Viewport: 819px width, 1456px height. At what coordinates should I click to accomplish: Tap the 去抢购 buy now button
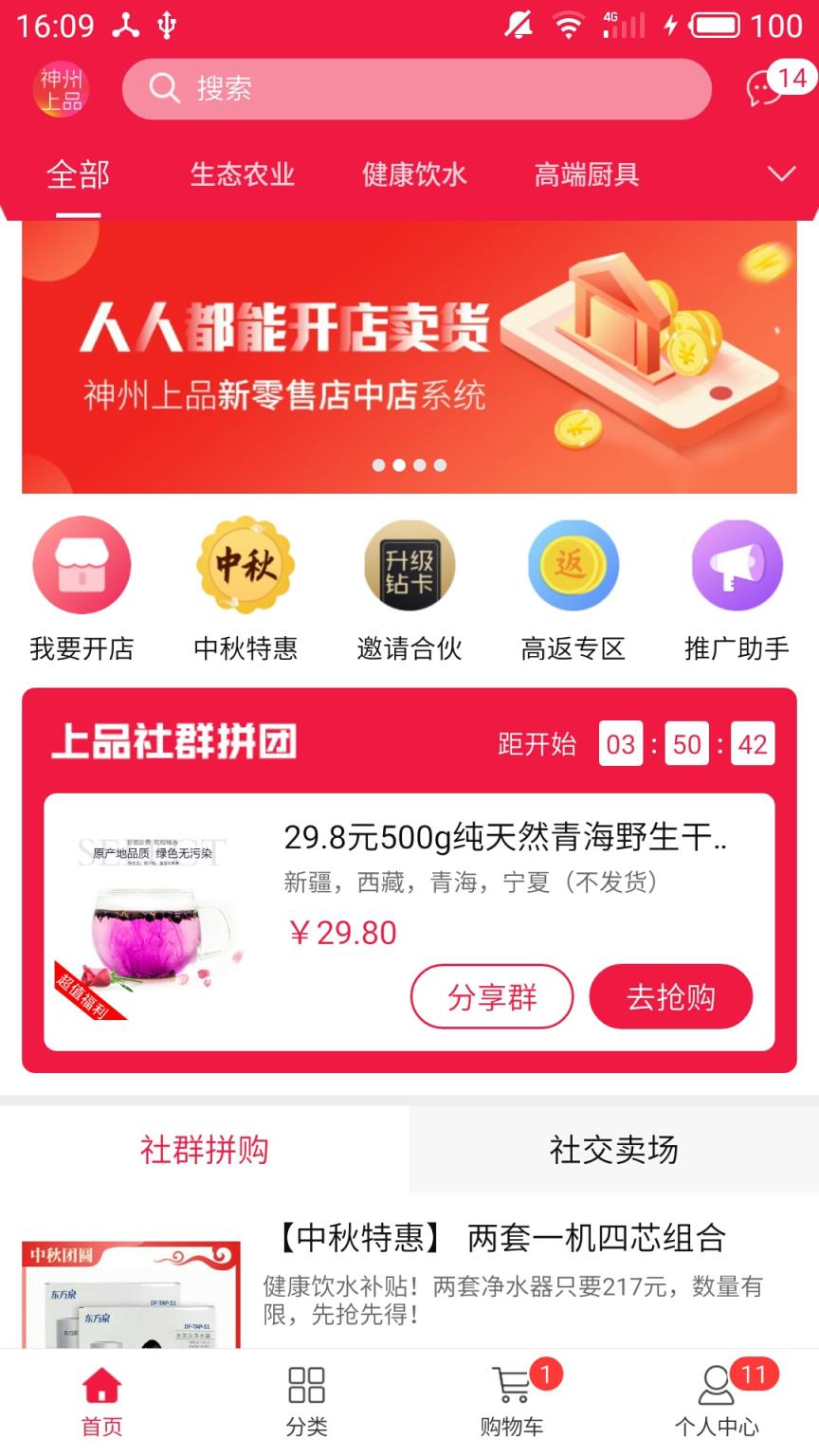coord(671,996)
